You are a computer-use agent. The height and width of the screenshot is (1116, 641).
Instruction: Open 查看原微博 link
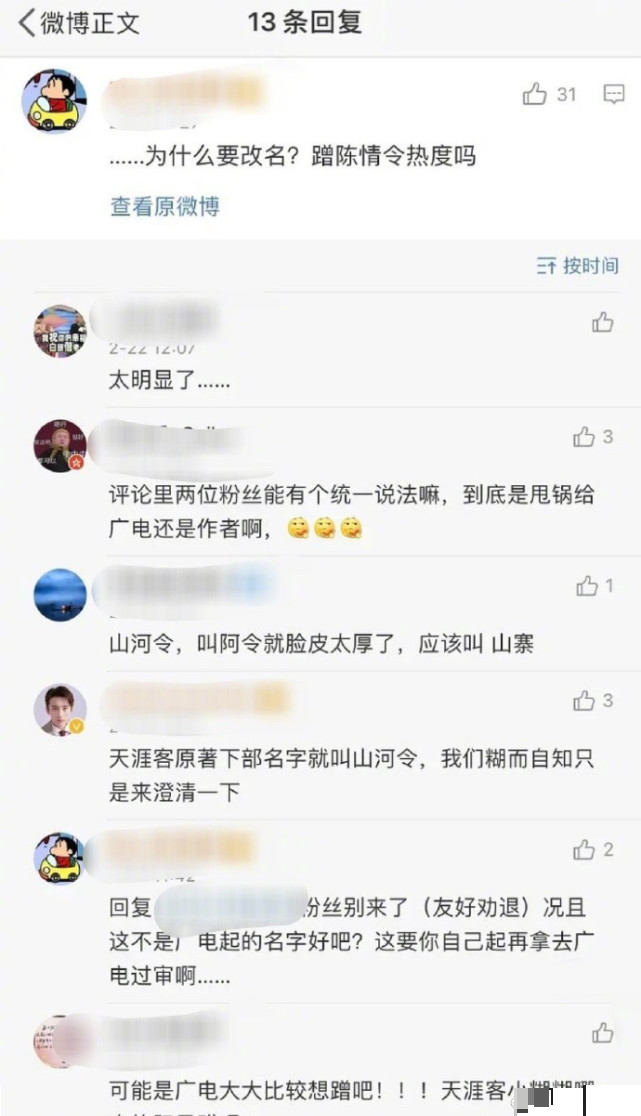pos(165,206)
